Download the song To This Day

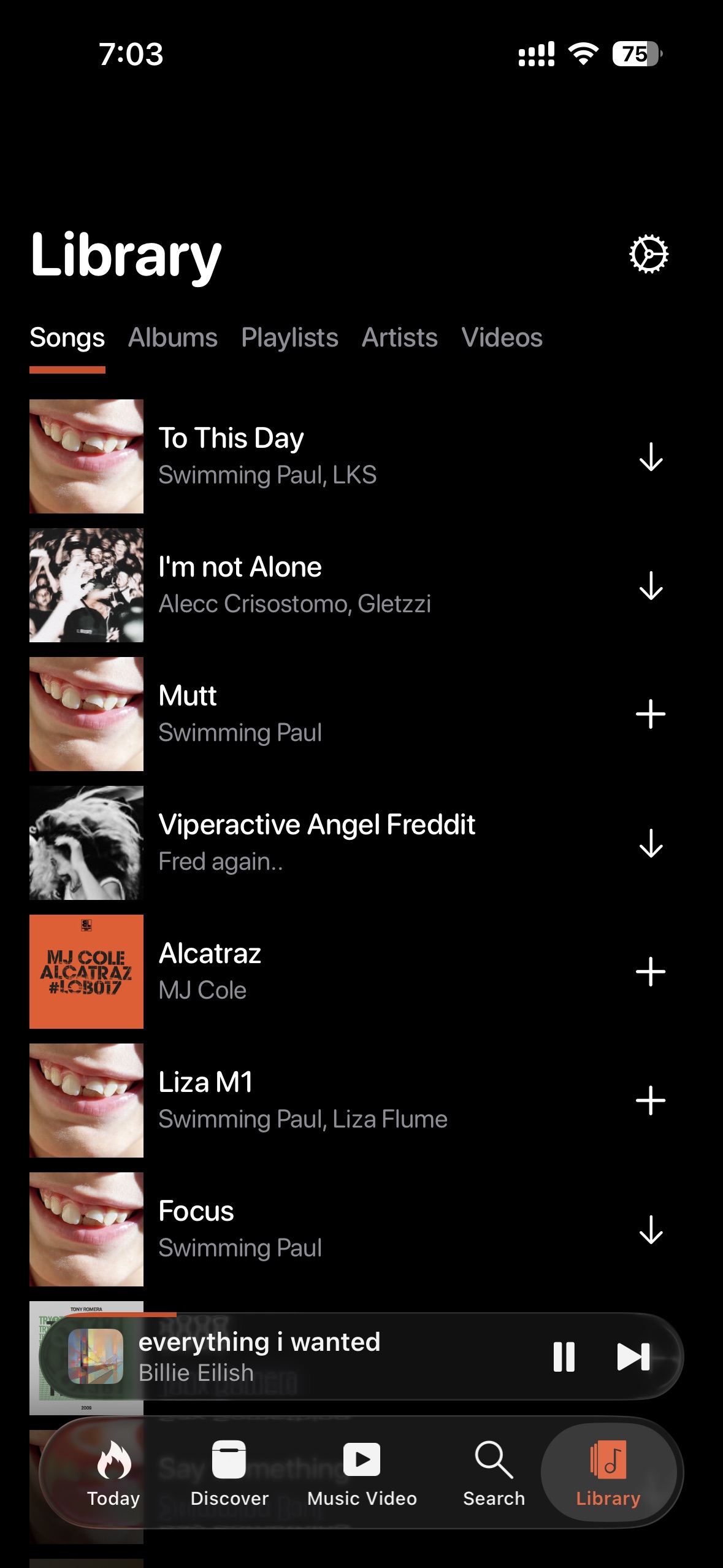pyautogui.click(x=651, y=457)
